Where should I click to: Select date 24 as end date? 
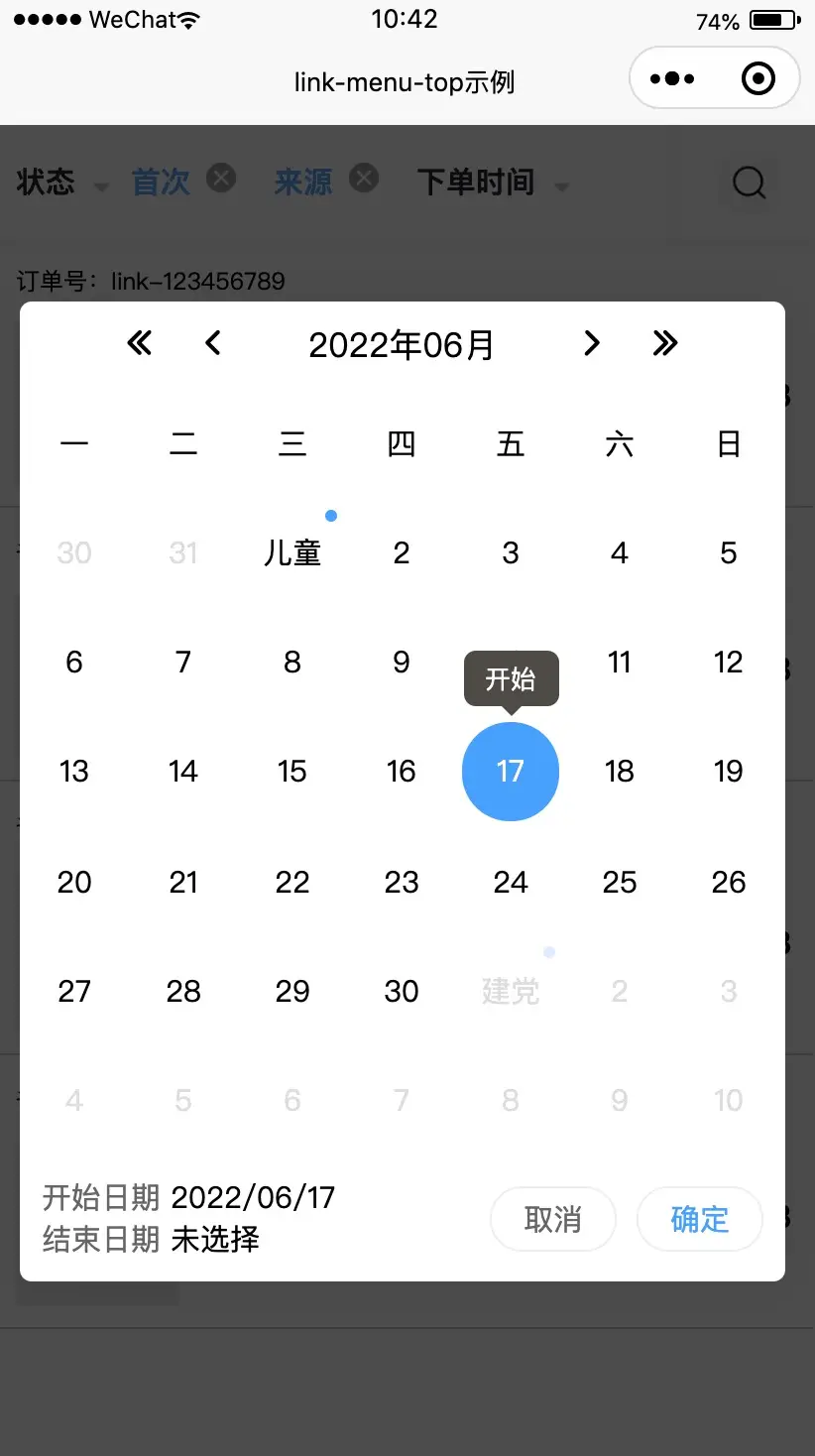(x=511, y=882)
